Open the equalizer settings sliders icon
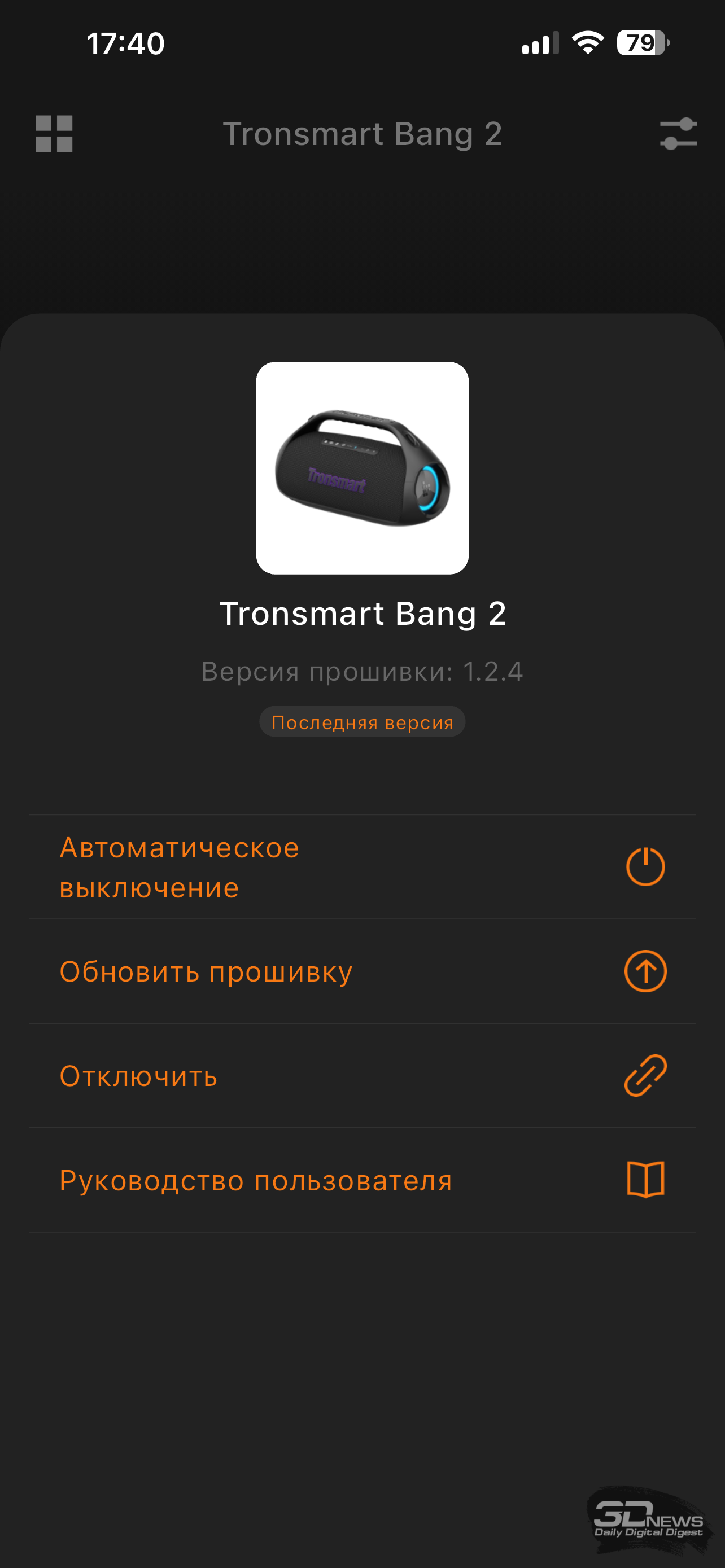 (678, 133)
